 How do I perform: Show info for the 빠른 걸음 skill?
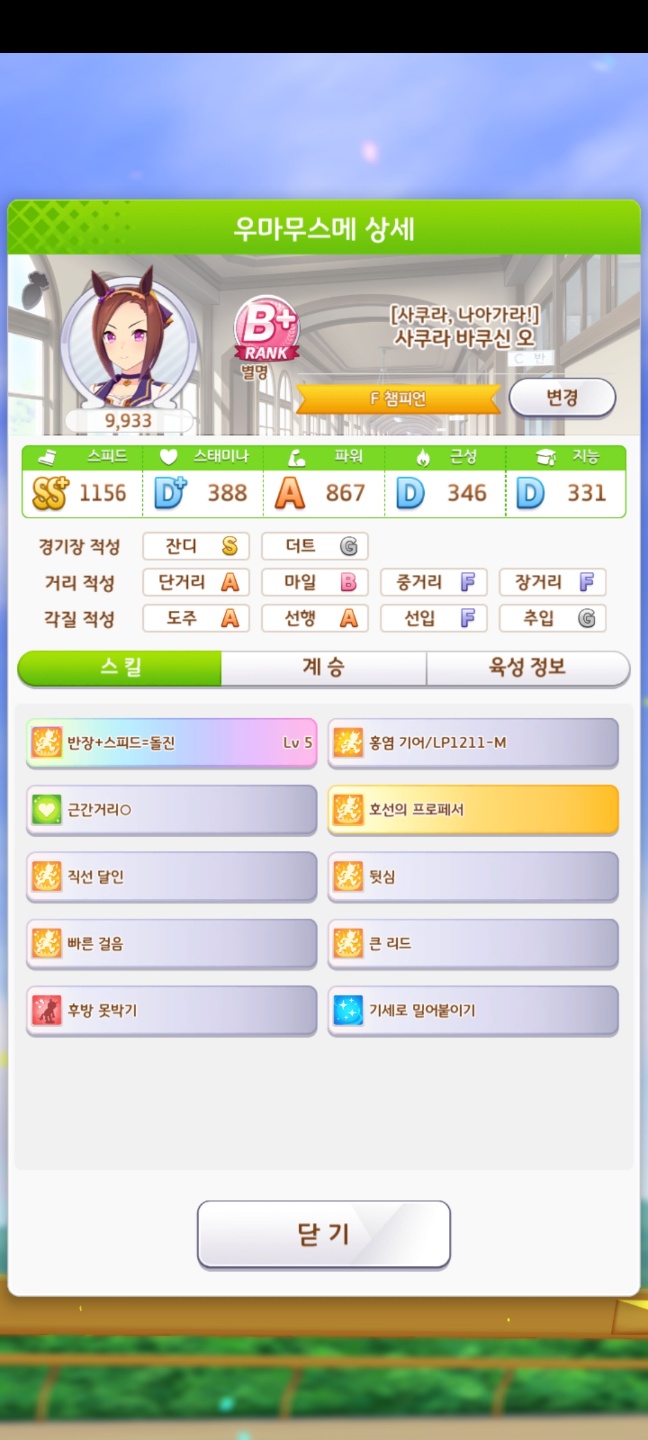coord(171,943)
